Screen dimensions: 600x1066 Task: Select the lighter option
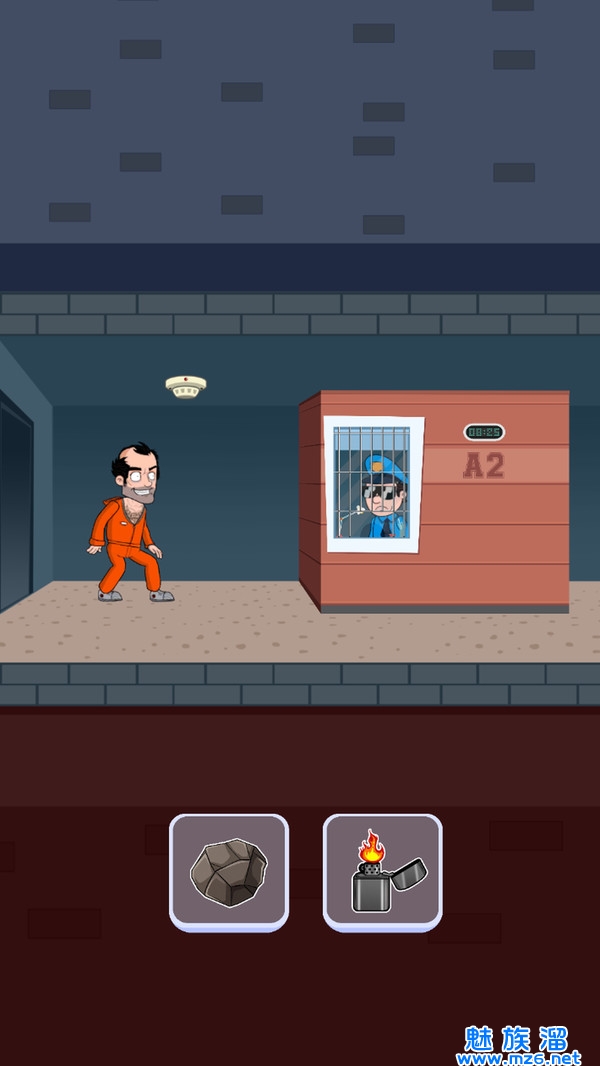pyautogui.click(x=382, y=871)
